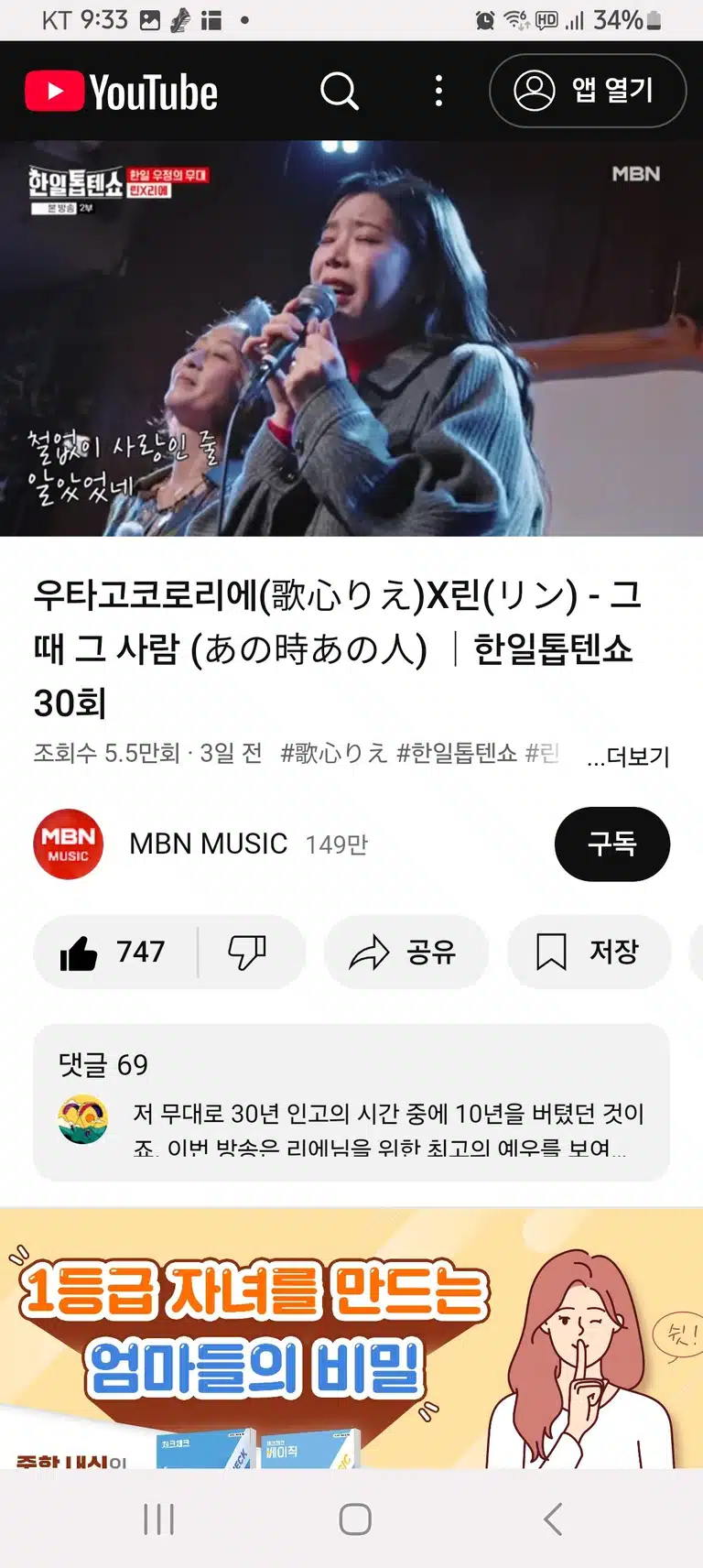Like the video with 747 likes
The height and width of the screenshot is (1568, 703).
(x=114, y=952)
